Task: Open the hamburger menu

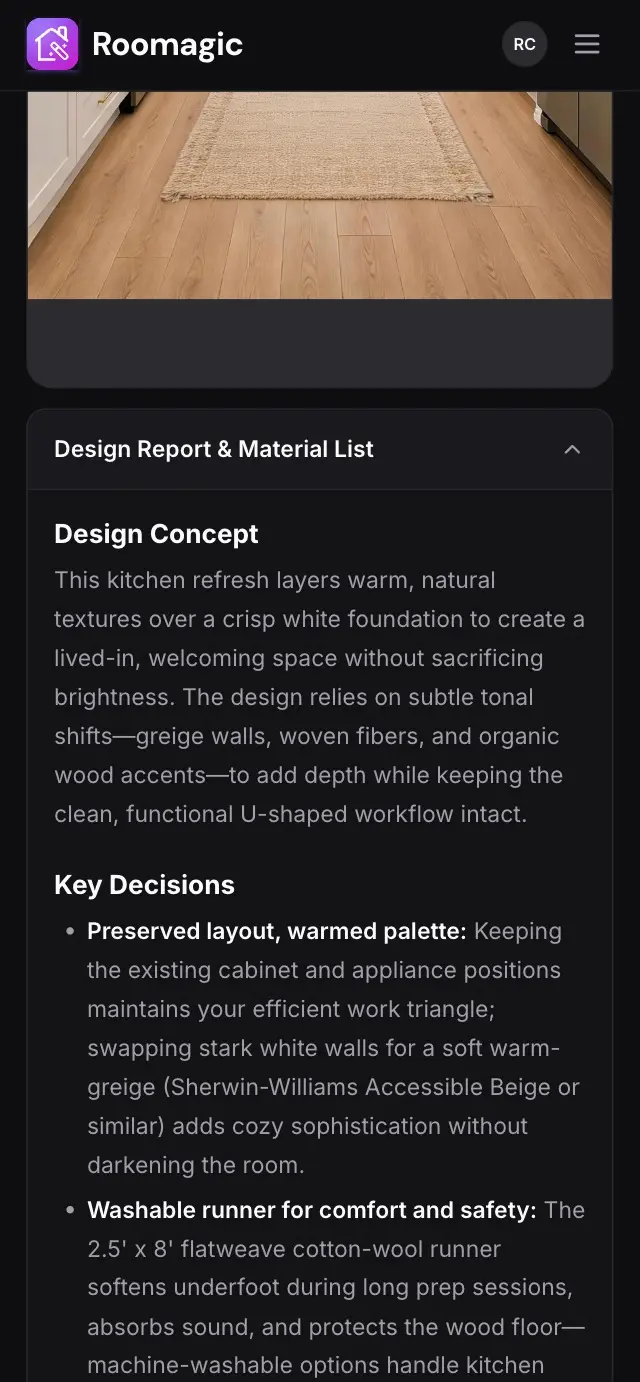Action: pyautogui.click(x=587, y=45)
